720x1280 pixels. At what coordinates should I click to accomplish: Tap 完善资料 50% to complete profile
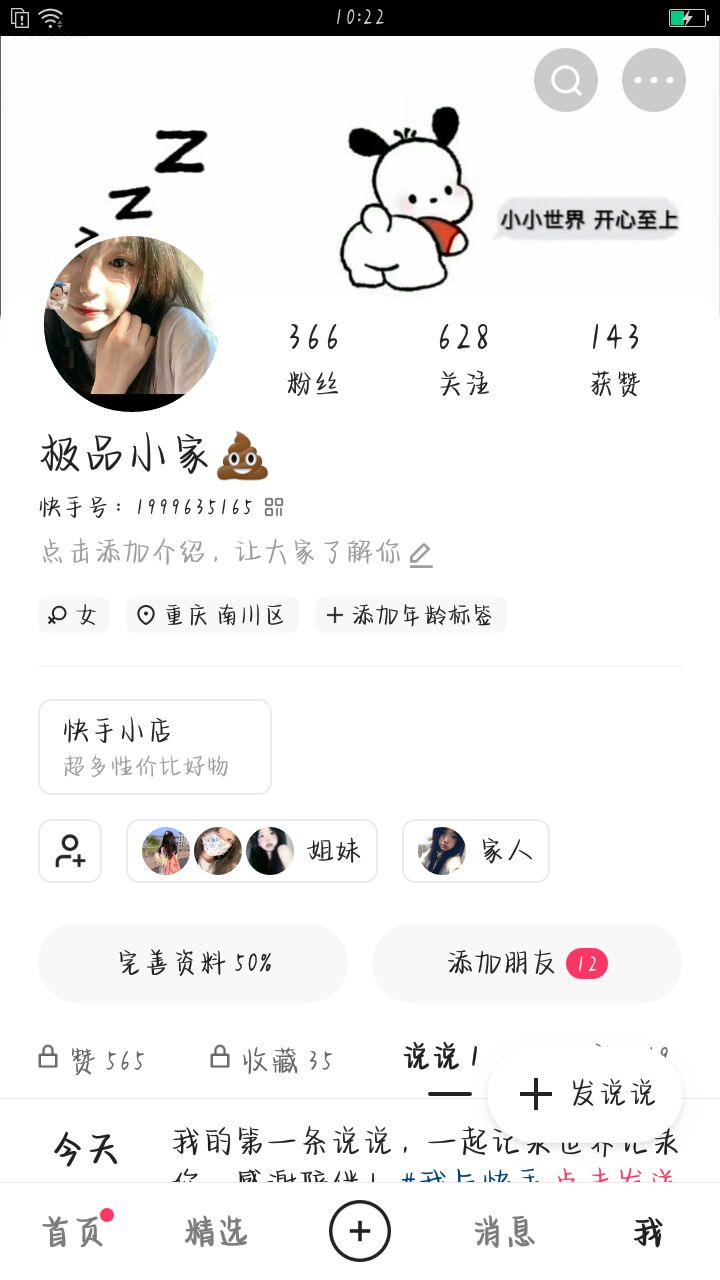pyautogui.click(x=193, y=963)
